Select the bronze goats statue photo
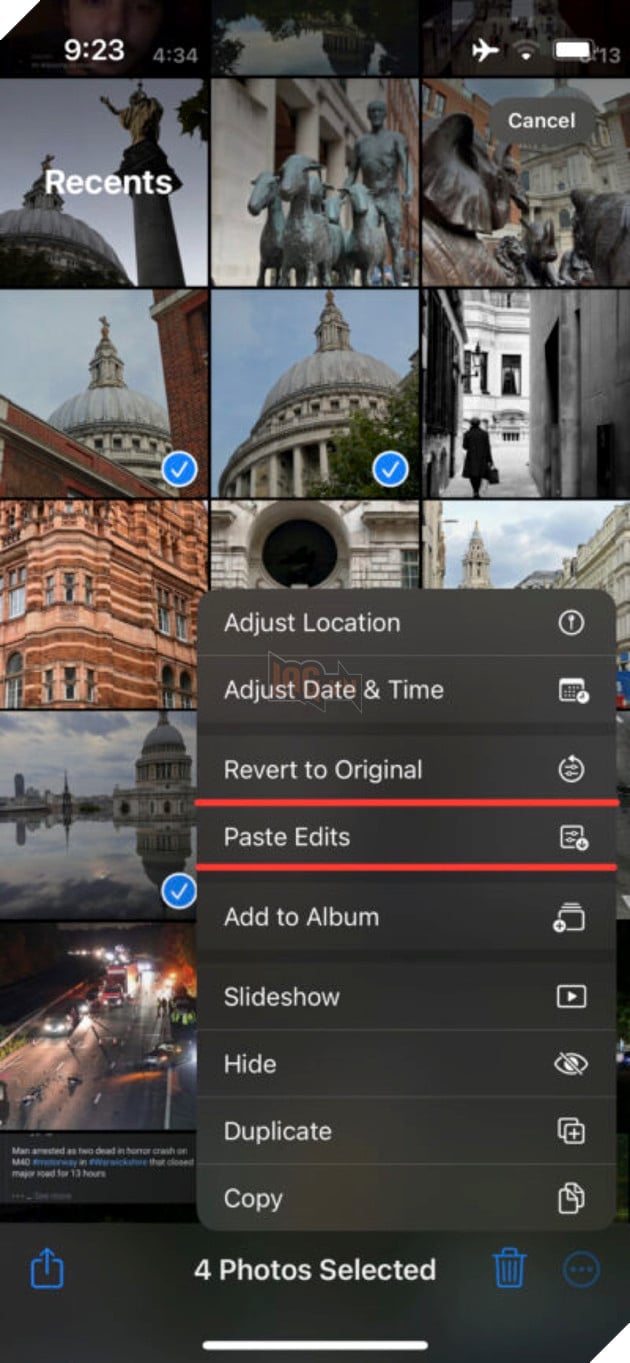 click(314, 183)
